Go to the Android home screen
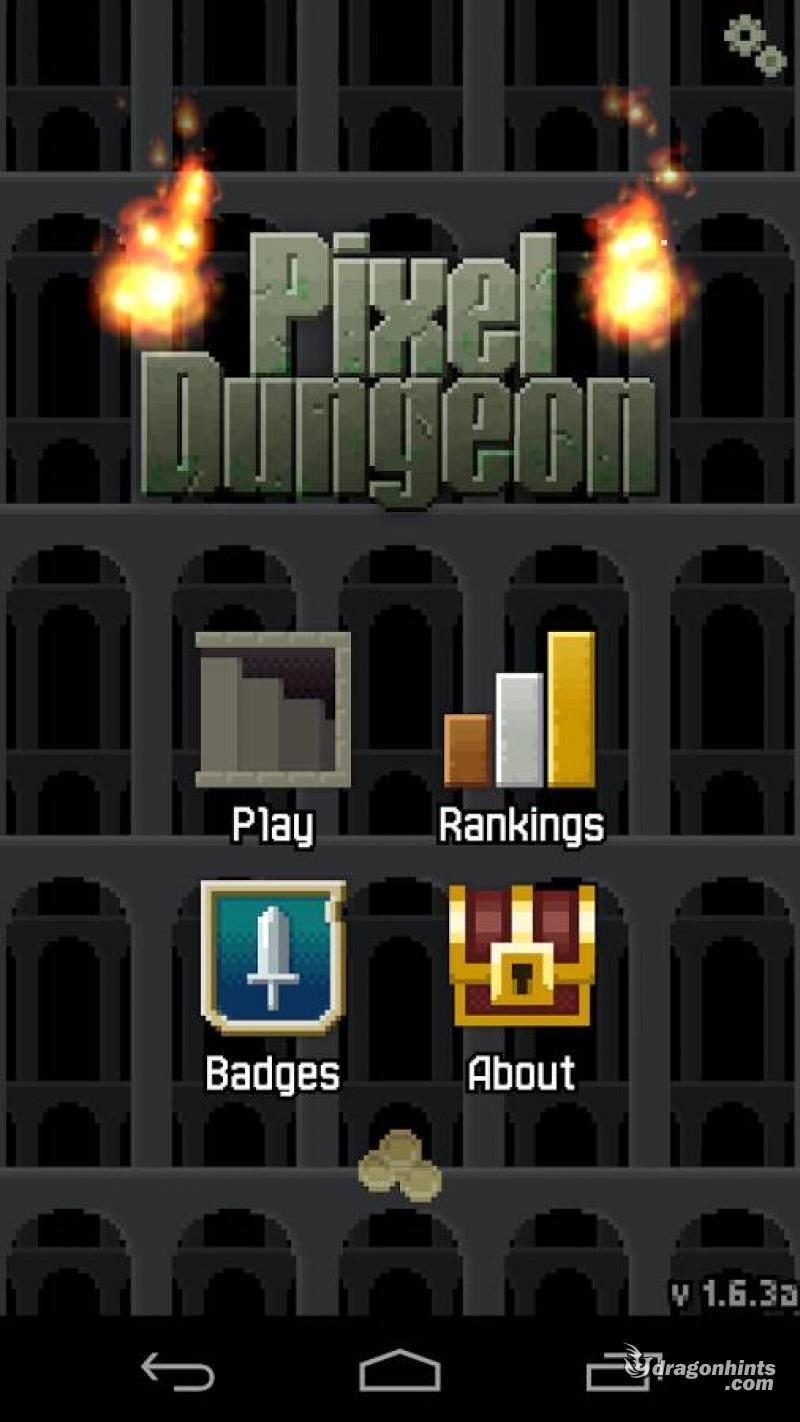The width and height of the screenshot is (800, 1422). [400, 1370]
